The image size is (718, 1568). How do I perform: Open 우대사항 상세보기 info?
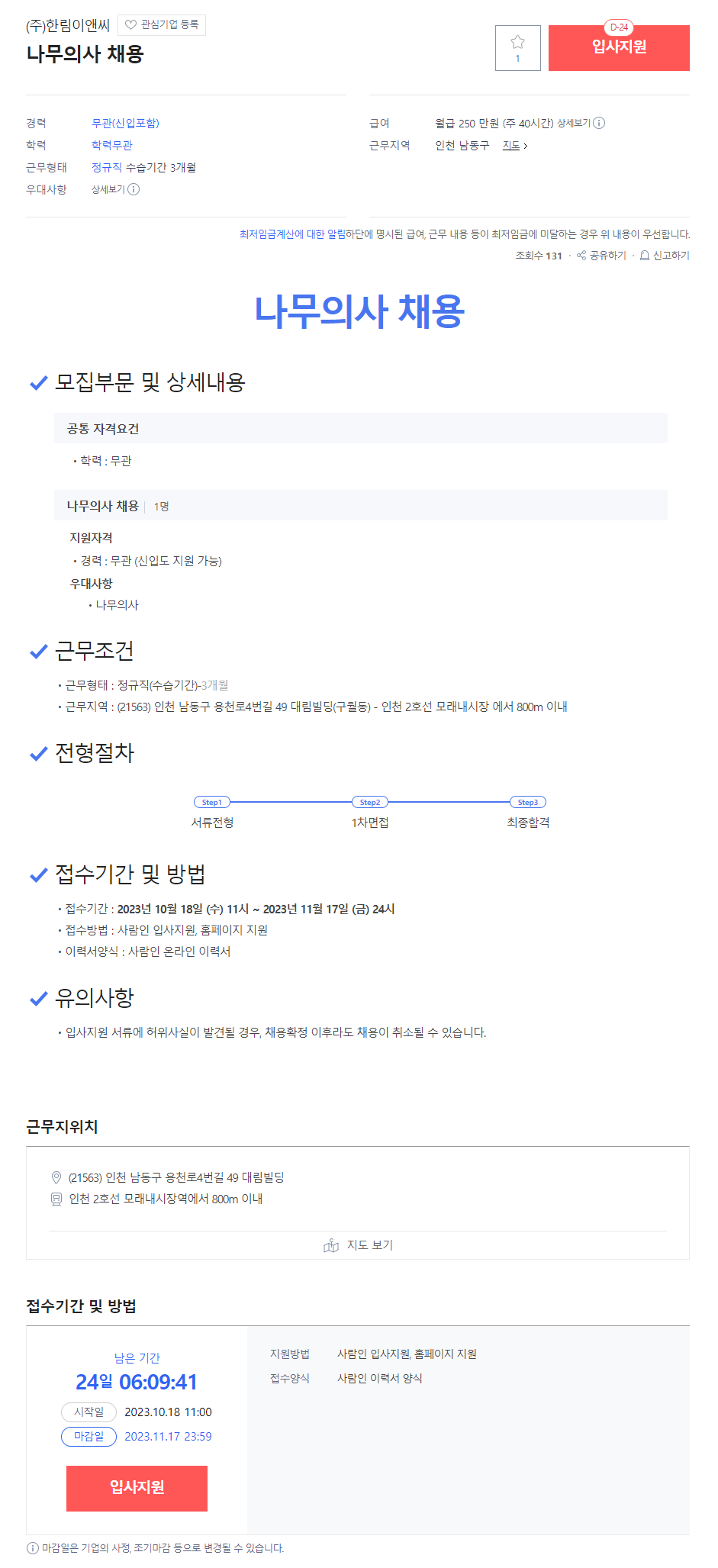pos(114,189)
